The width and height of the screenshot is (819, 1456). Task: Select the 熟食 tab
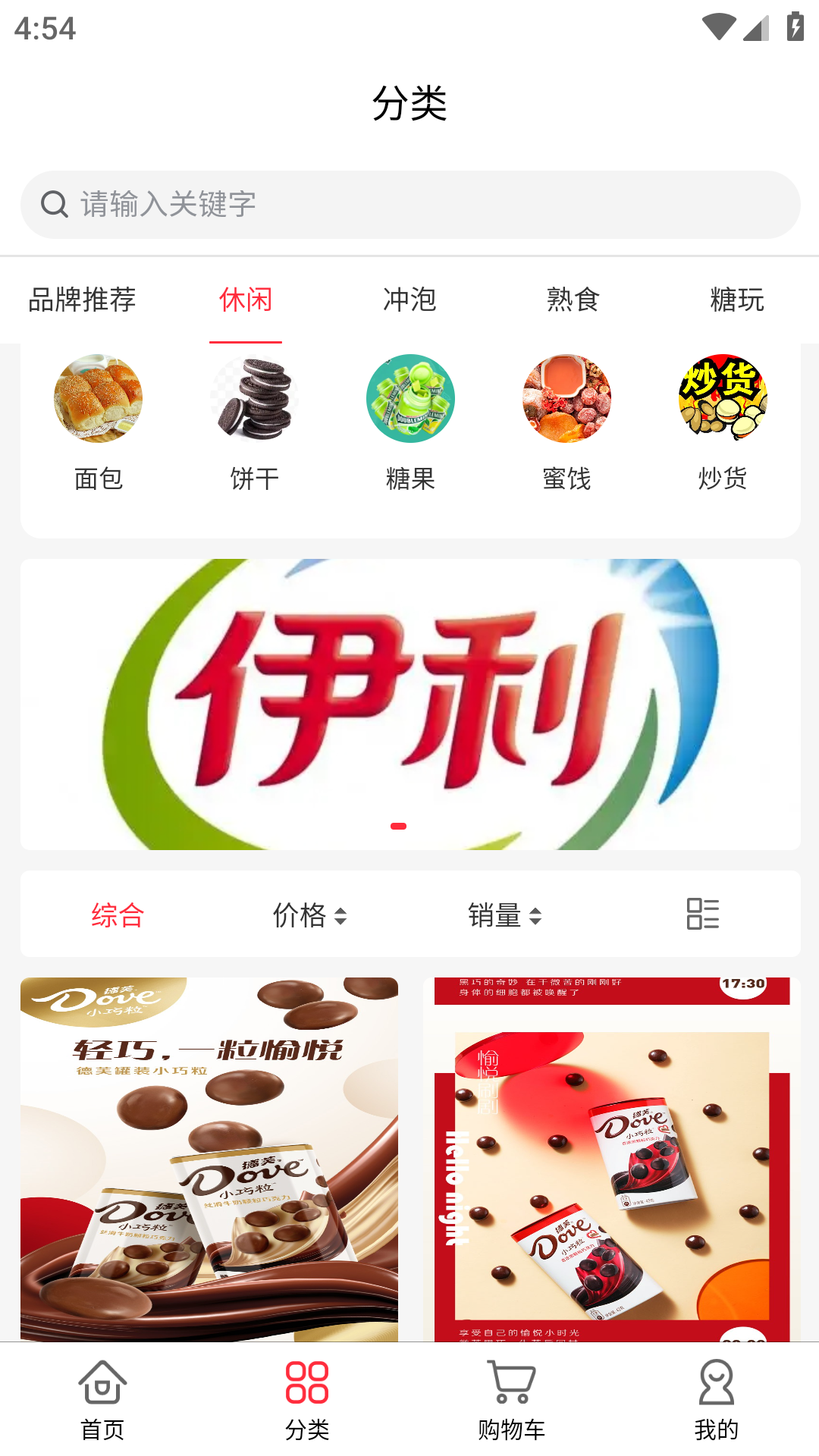pos(573,300)
